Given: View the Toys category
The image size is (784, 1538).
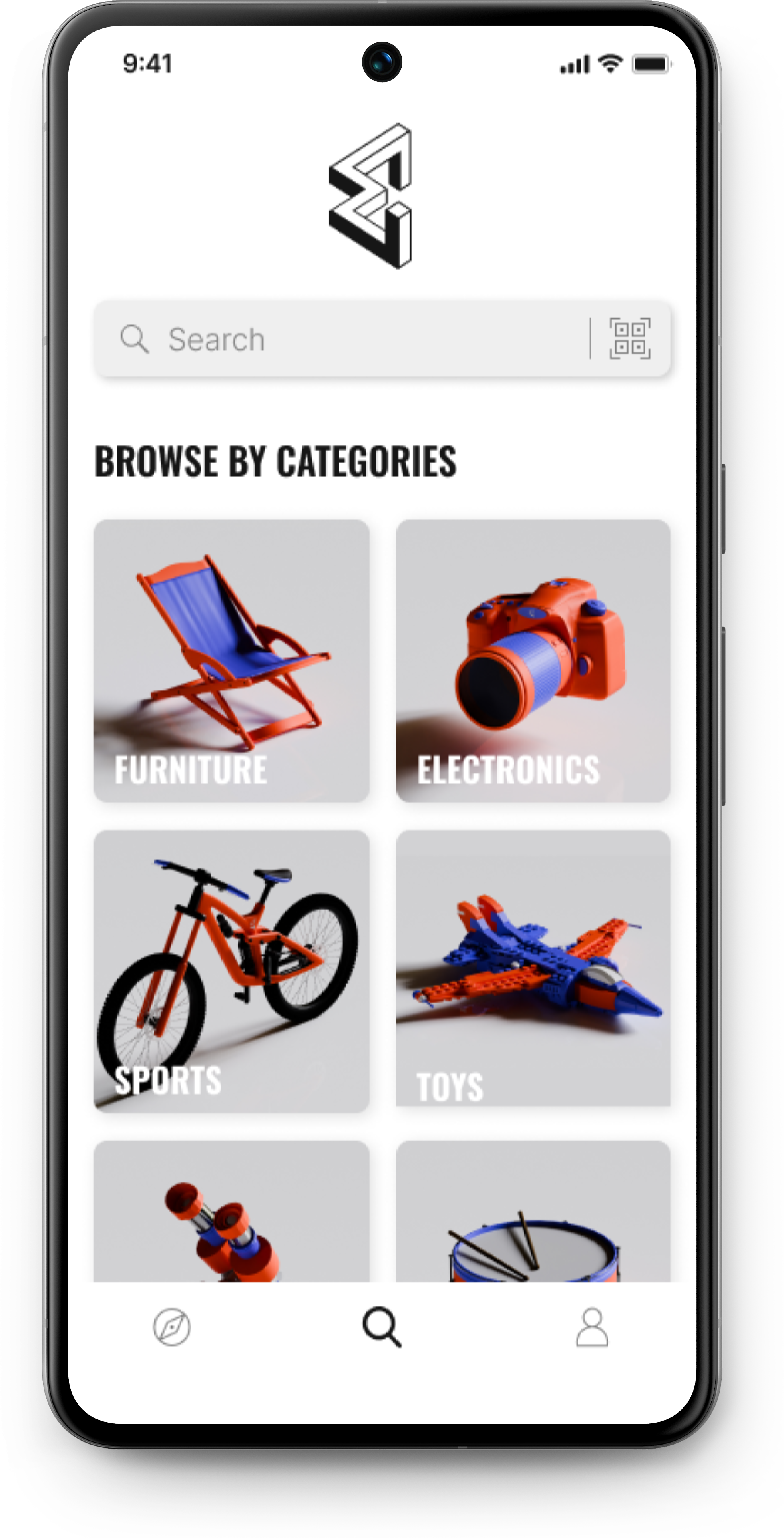Looking at the screenshot, I should (x=533, y=968).
